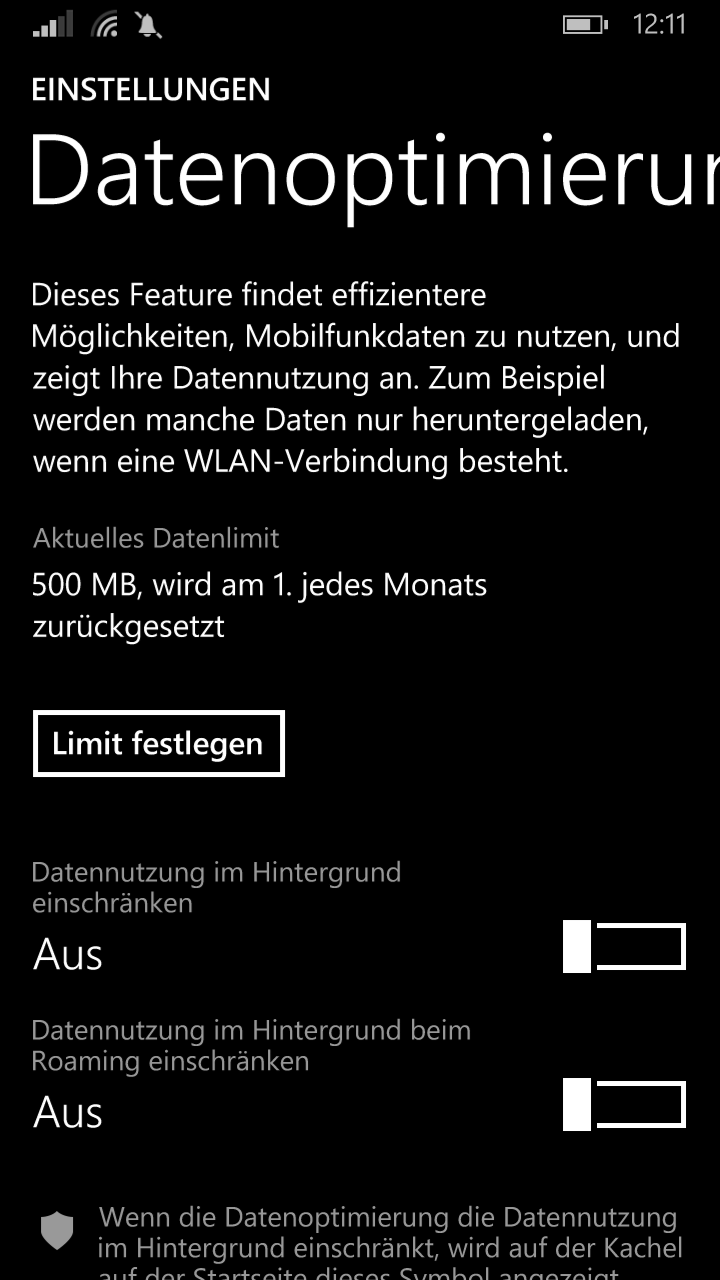This screenshot has width=720, height=1280.
Task: Toggle Datennutzung im Hintergrund einschränken switch
Action: point(625,948)
